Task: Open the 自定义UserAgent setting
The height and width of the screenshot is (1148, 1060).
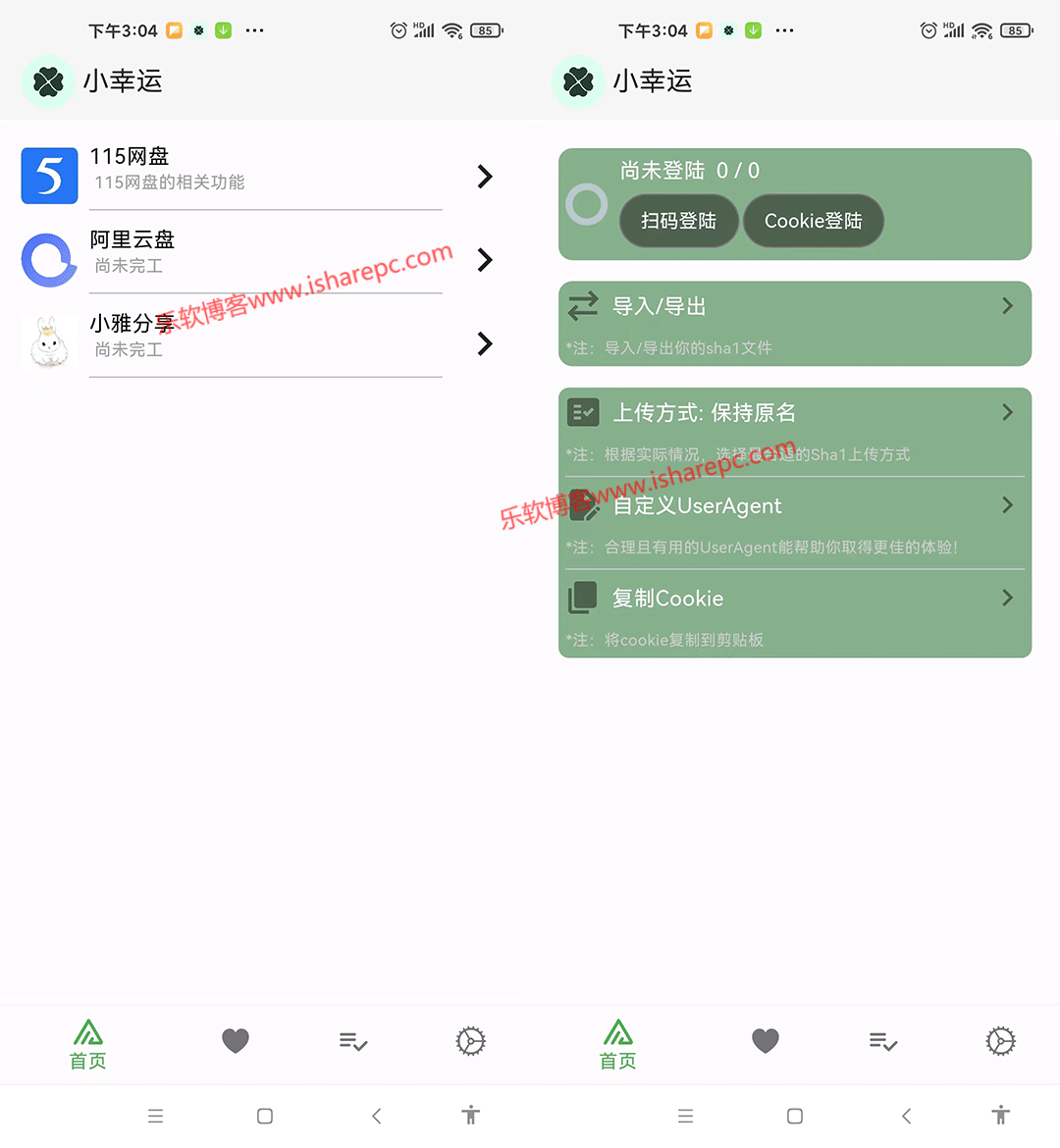Action: 794,522
